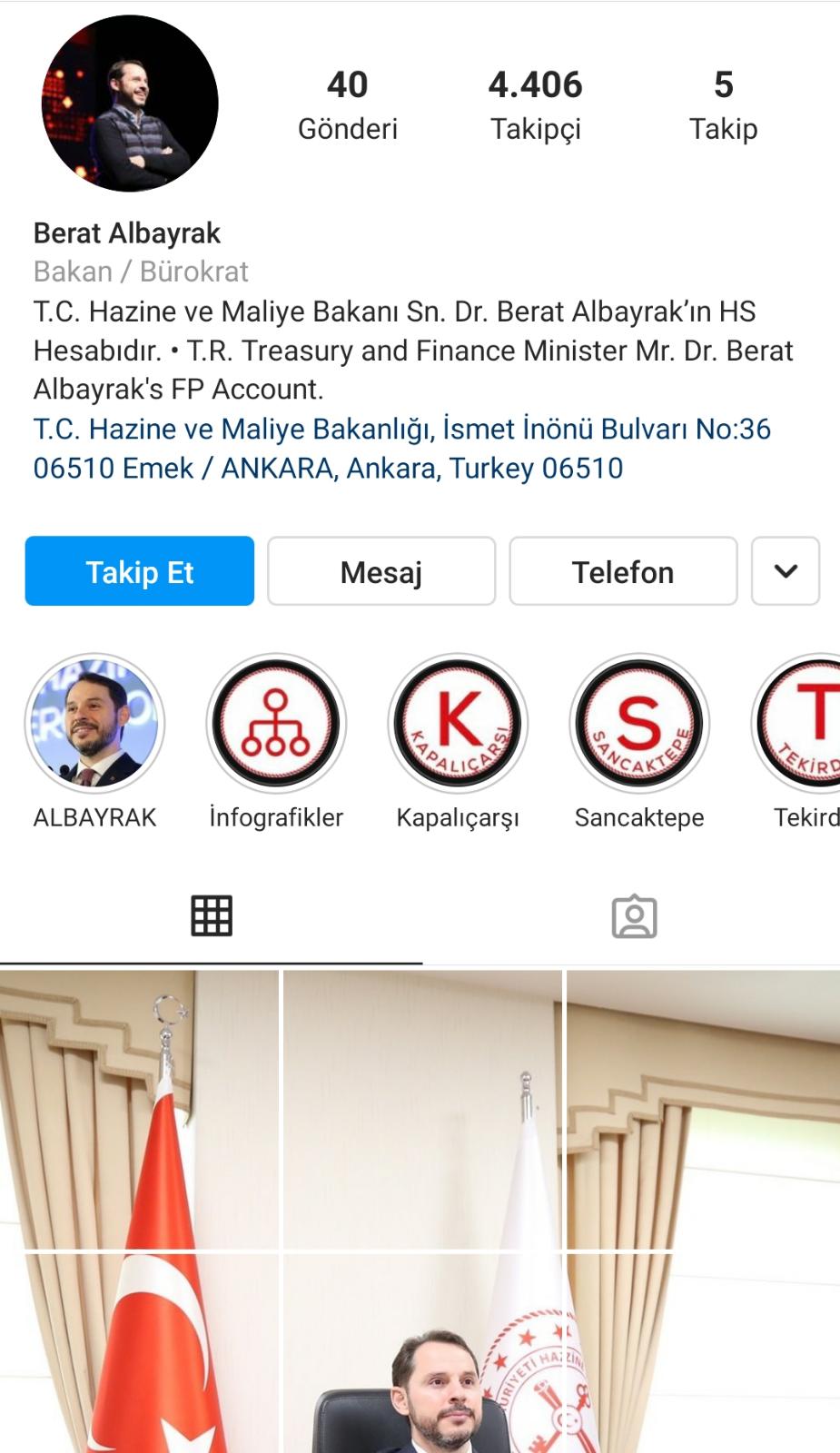Viewport: 840px width, 1453px height.
Task: Open the Kapalıçarşı story highlight
Action: [458, 724]
